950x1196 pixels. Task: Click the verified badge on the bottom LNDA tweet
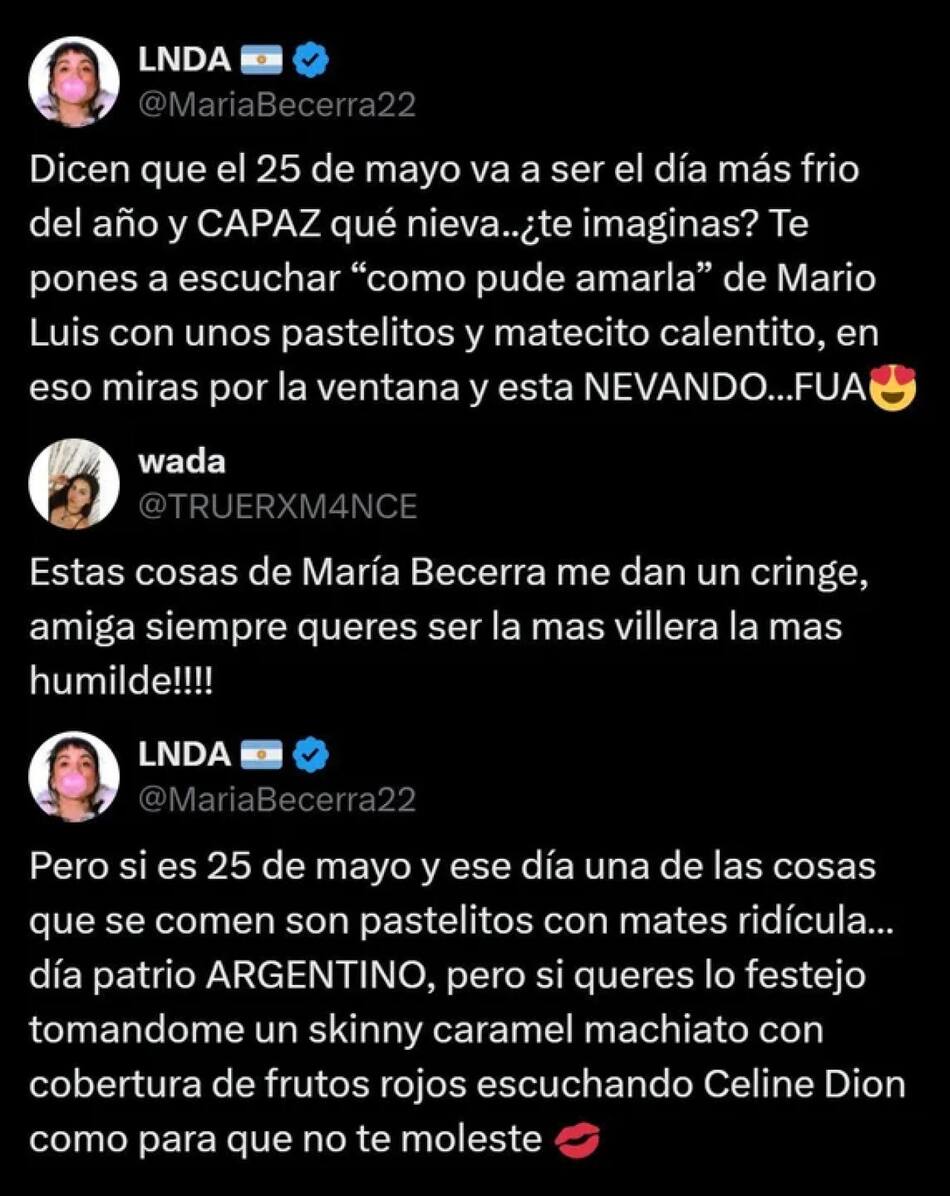click(311, 756)
